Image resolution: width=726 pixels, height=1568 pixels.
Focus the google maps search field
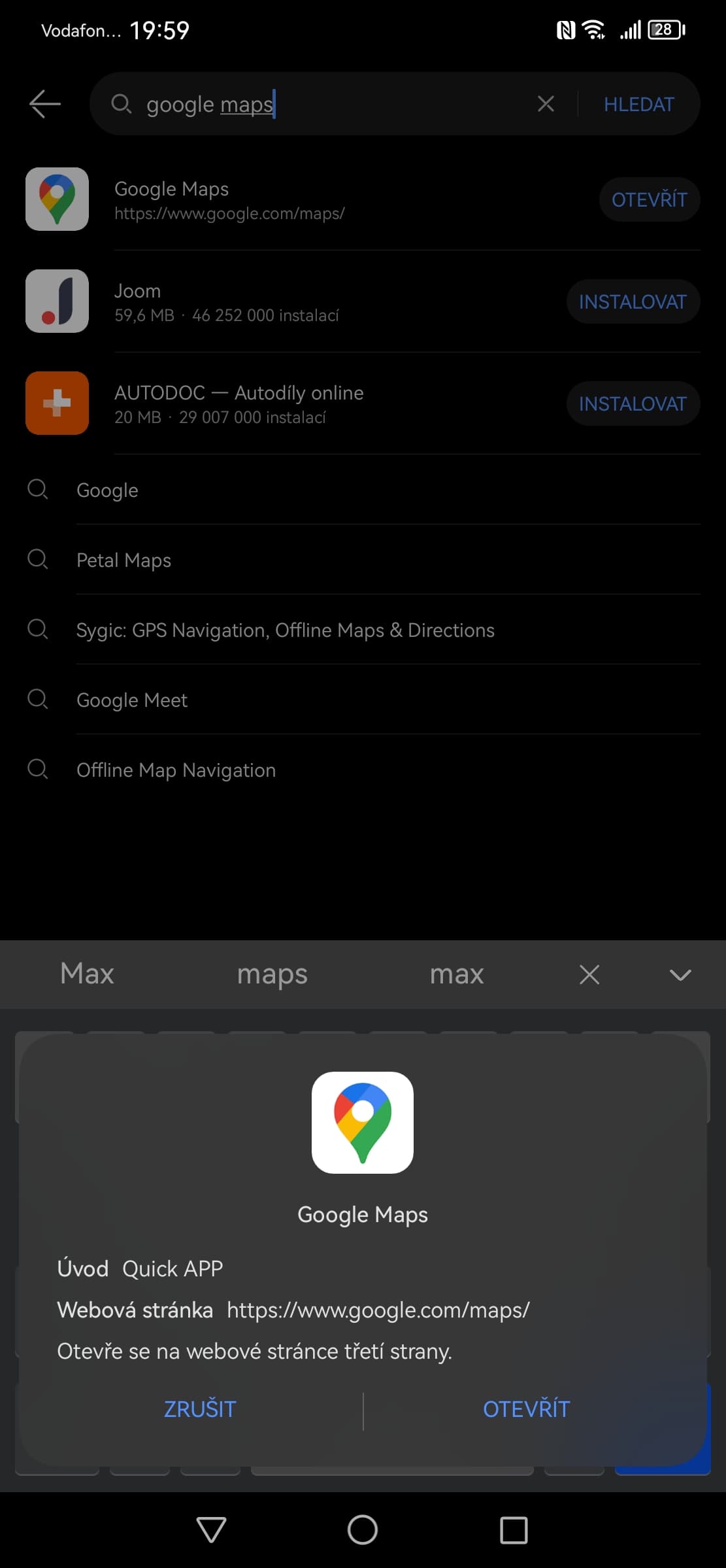pyautogui.click(x=327, y=104)
